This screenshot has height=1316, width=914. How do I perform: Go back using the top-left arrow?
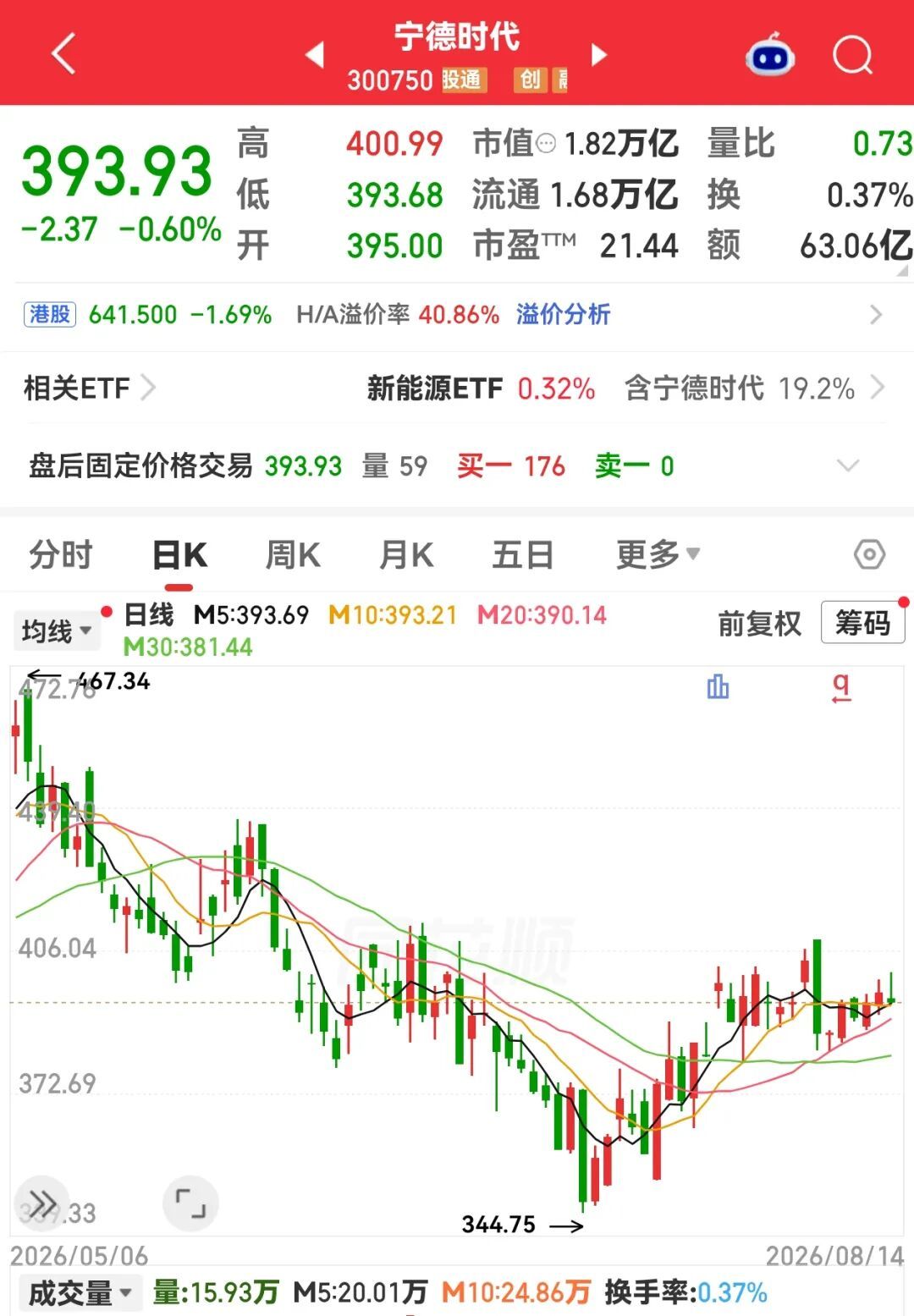(64, 54)
